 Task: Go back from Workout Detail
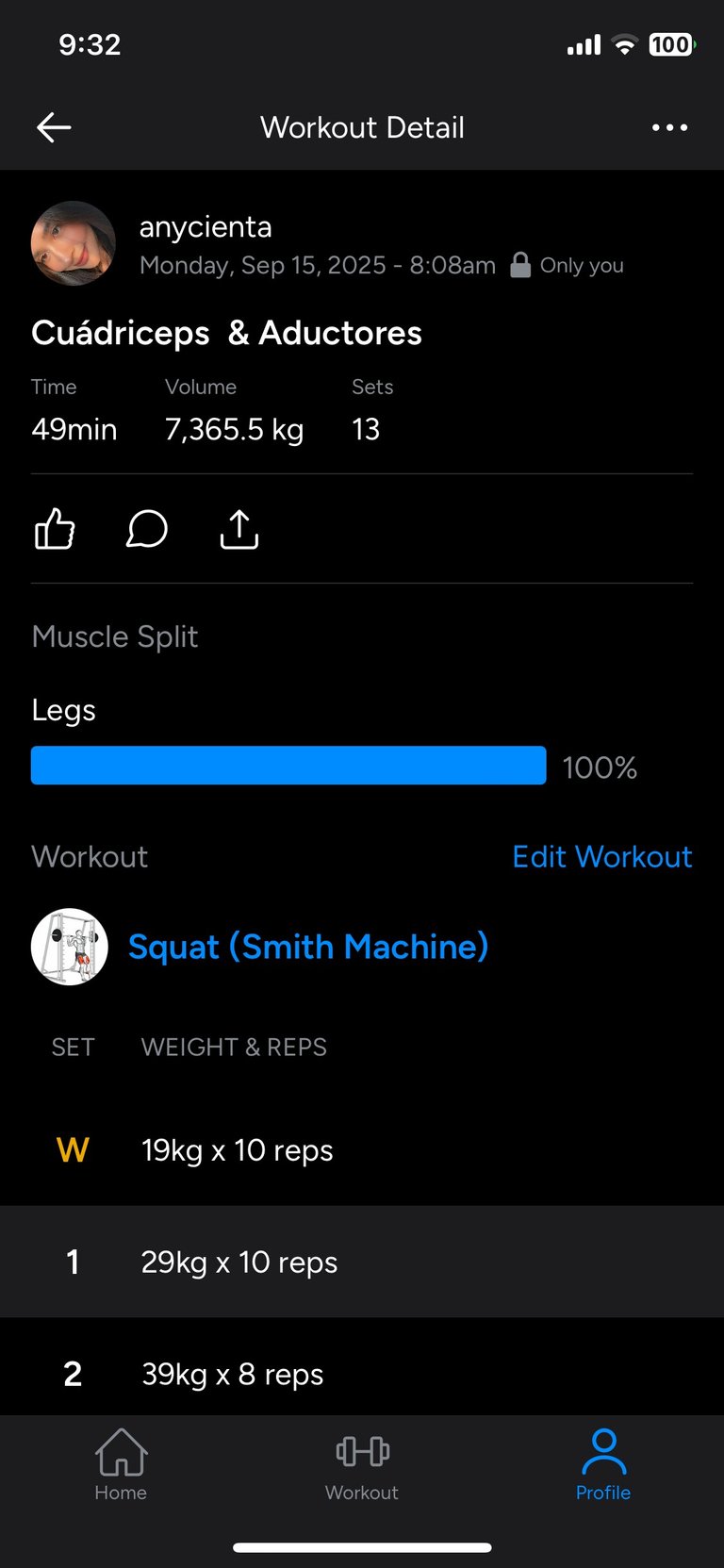[54, 127]
